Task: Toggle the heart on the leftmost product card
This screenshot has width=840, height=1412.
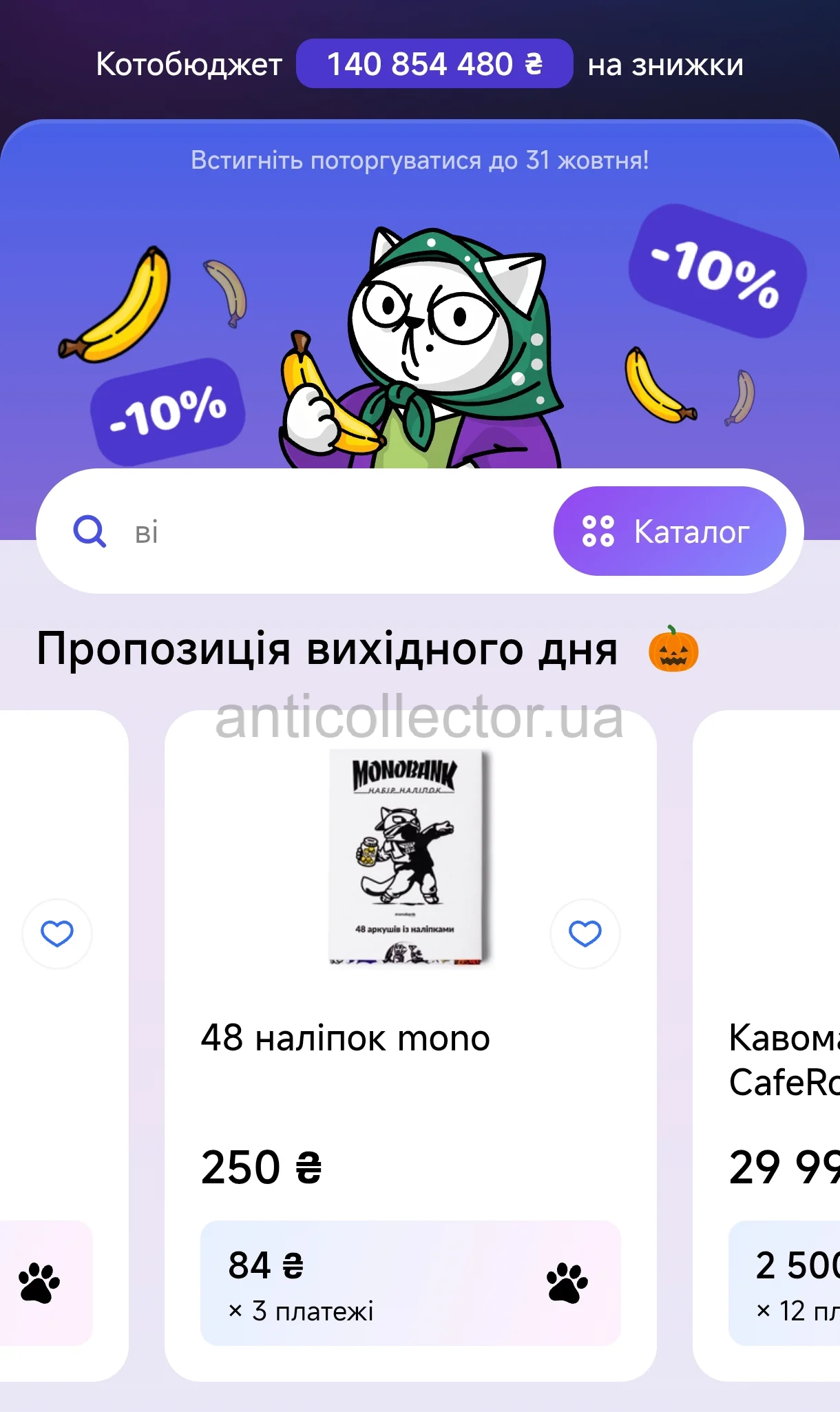Action: coord(57,933)
